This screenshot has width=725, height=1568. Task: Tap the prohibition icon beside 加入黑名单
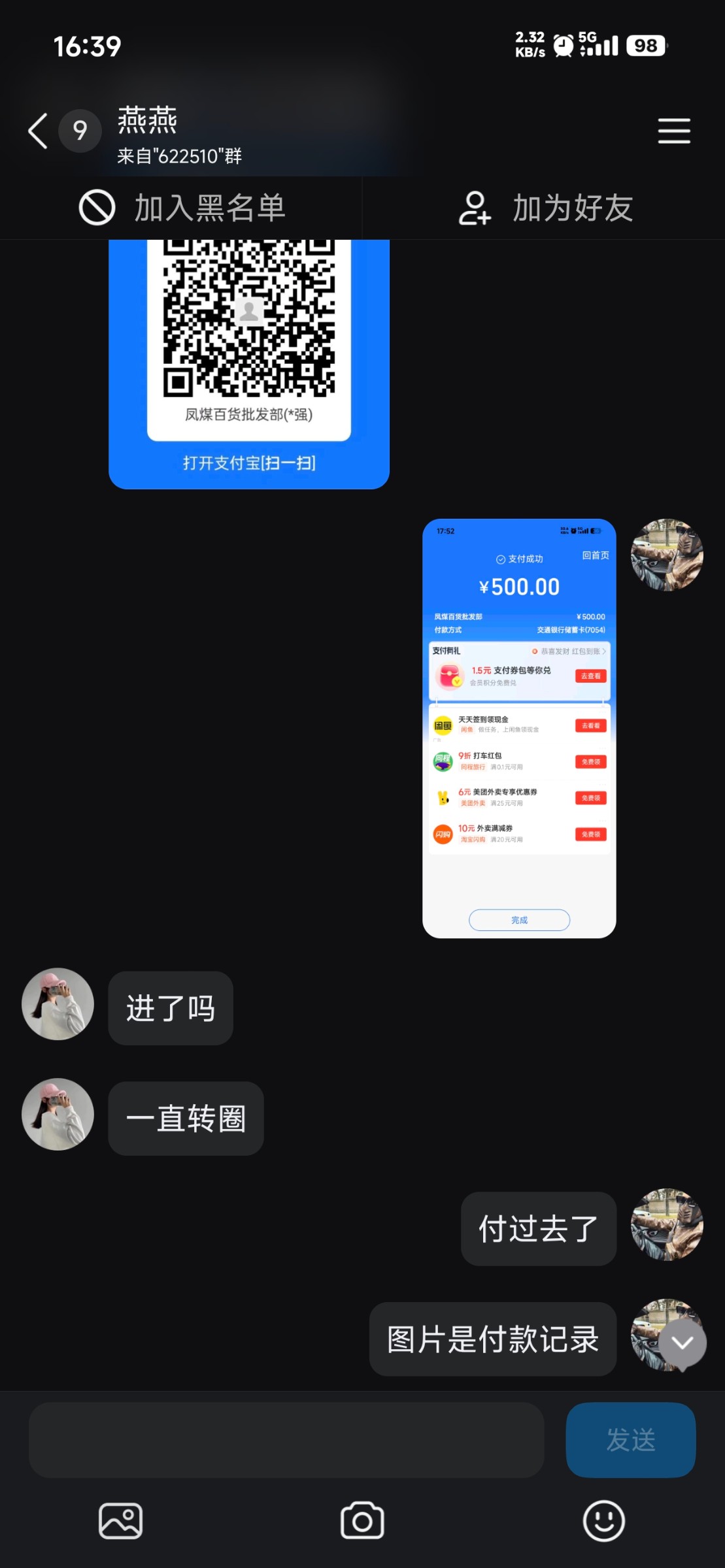pos(97,208)
